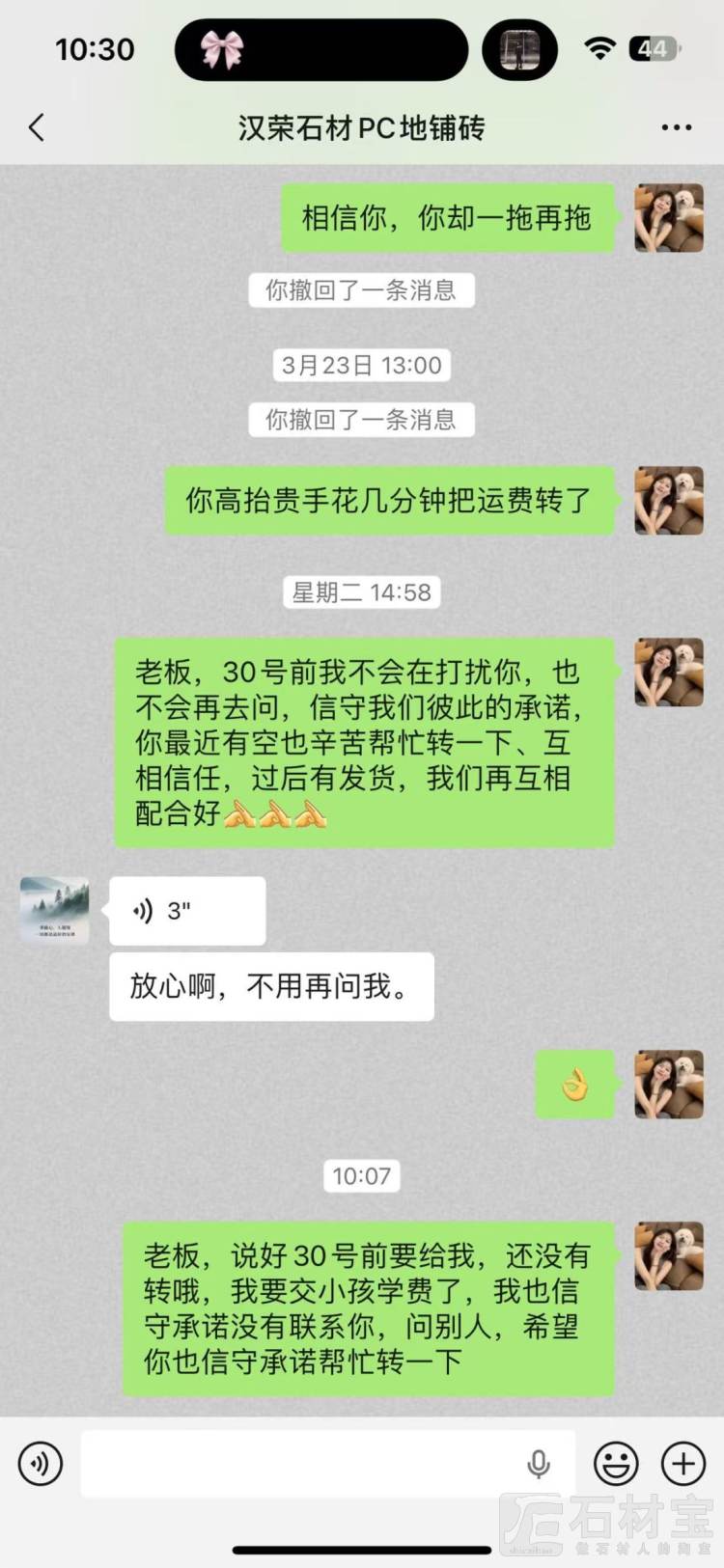Screen dimensions: 724x1568
Task: Focus the message text field
Action: 299,1464
